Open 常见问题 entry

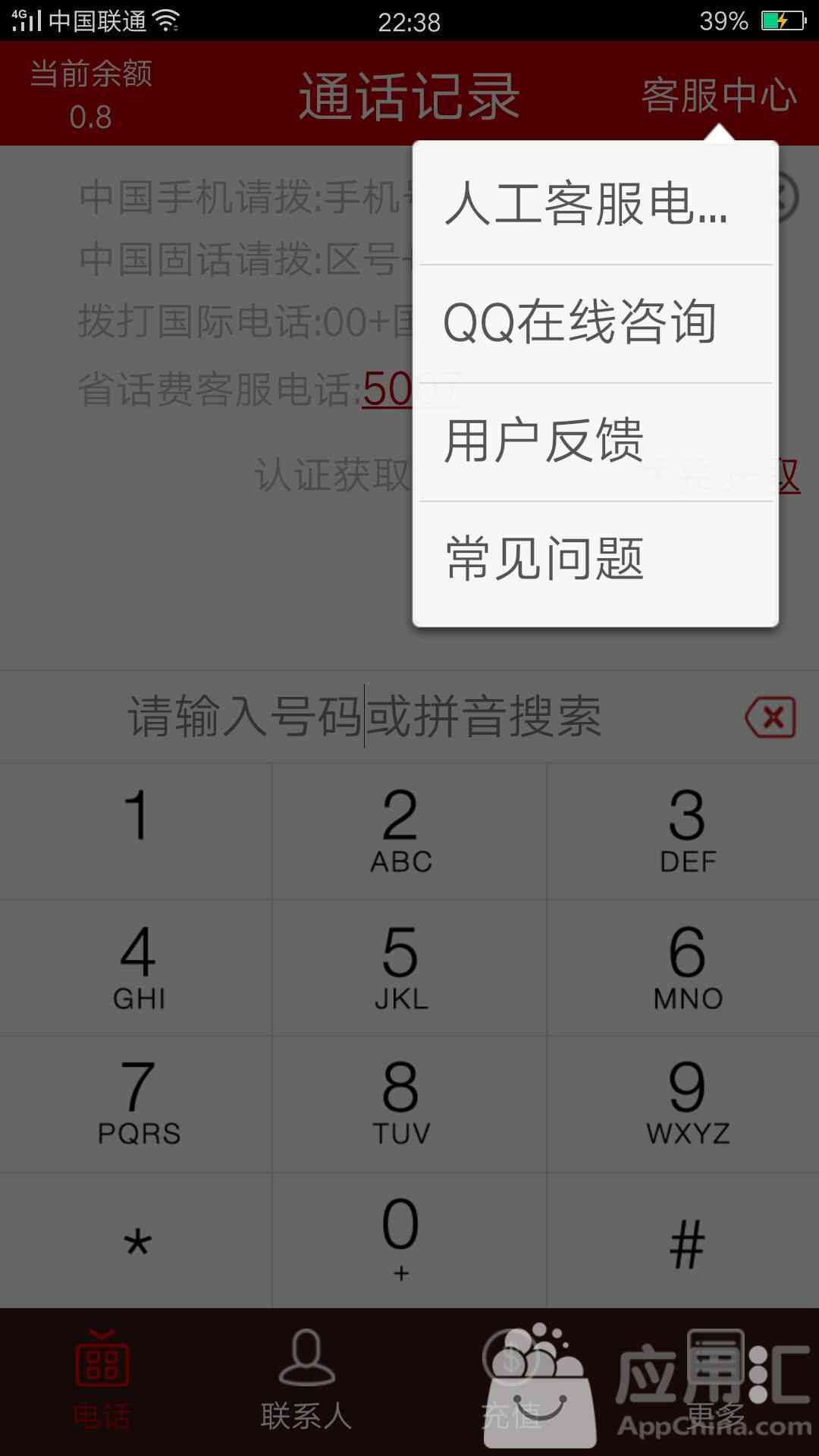coord(595,560)
